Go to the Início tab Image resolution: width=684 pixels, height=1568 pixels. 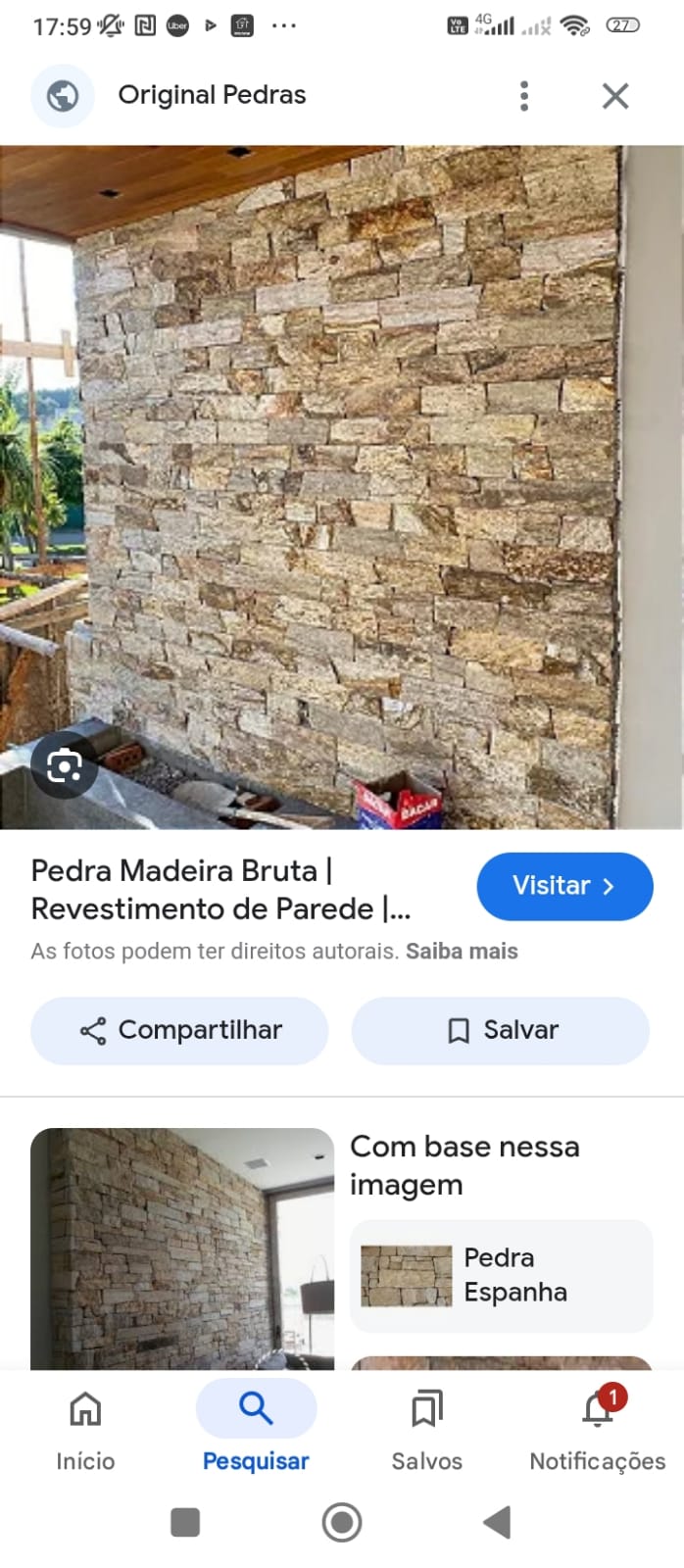[85, 1430]
